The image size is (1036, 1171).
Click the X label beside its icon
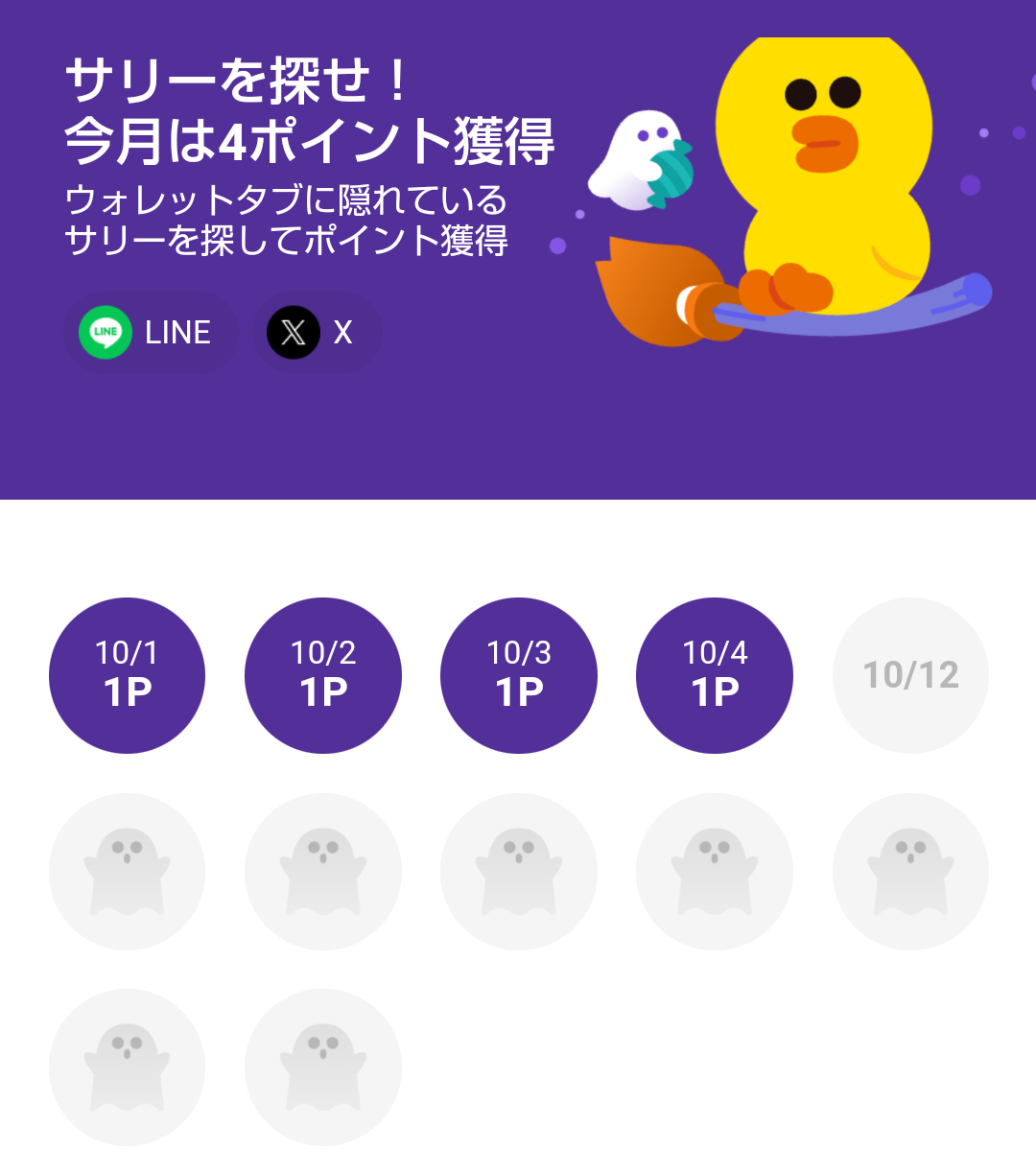pyautogui.click(x=341, y=332)
